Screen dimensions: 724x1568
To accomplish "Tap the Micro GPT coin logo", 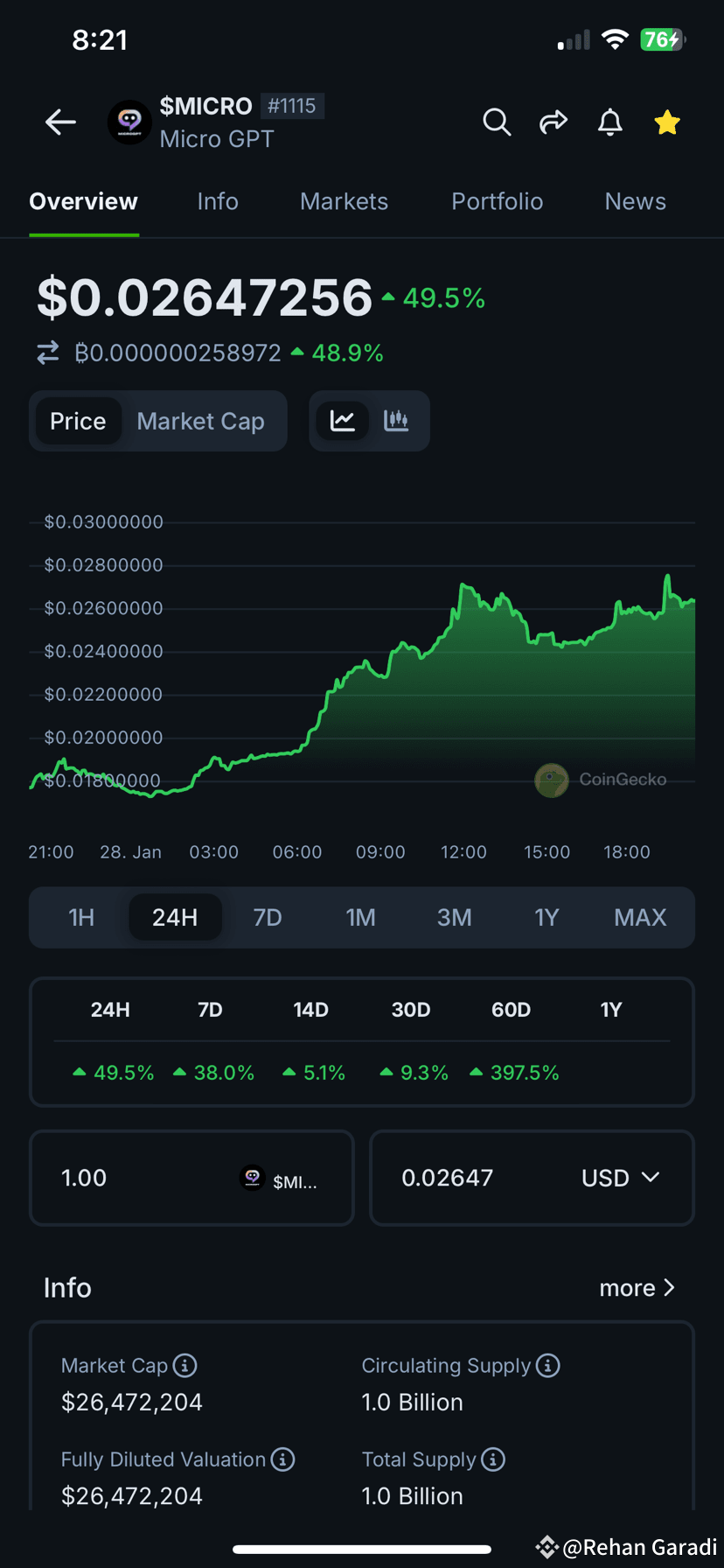I will pos(129,122).
